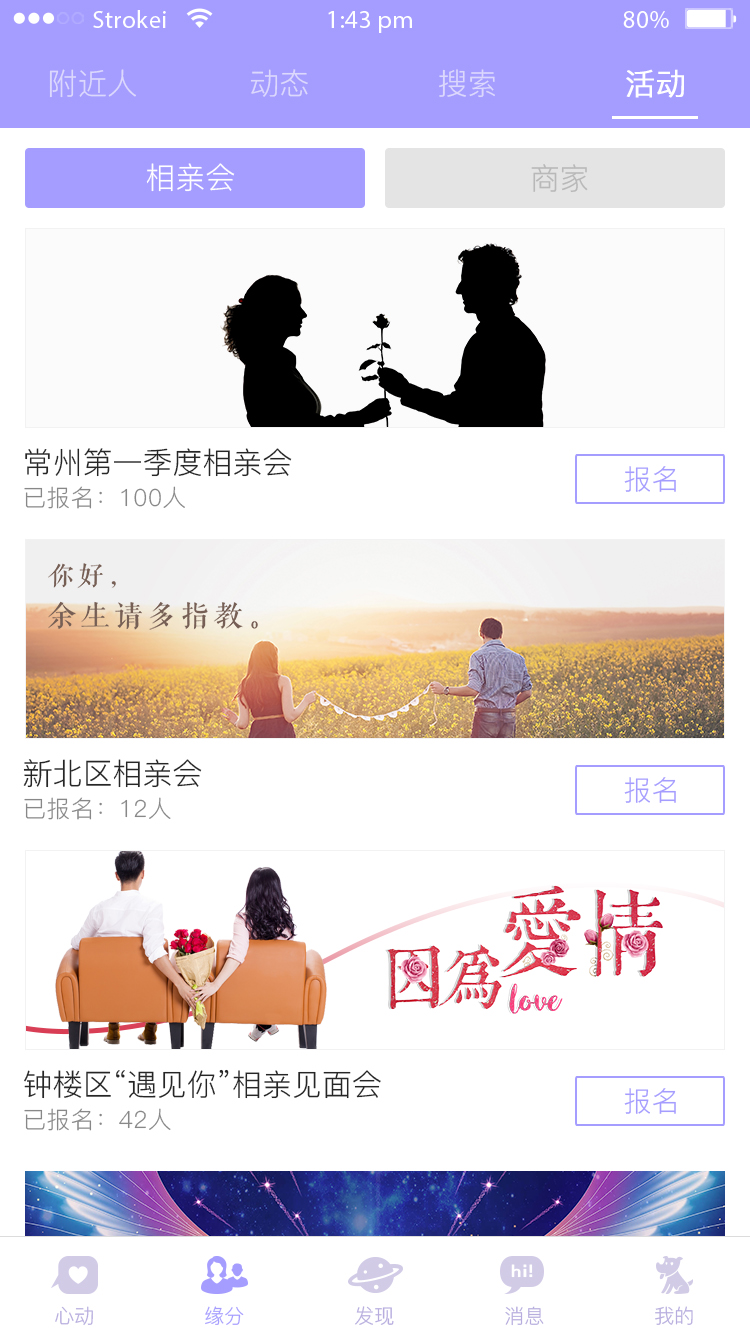The height and width of the screenshot is (1334, 750).
Task: Open the 新北区相亲会 flower field banner
Action: tap(375, 639)
